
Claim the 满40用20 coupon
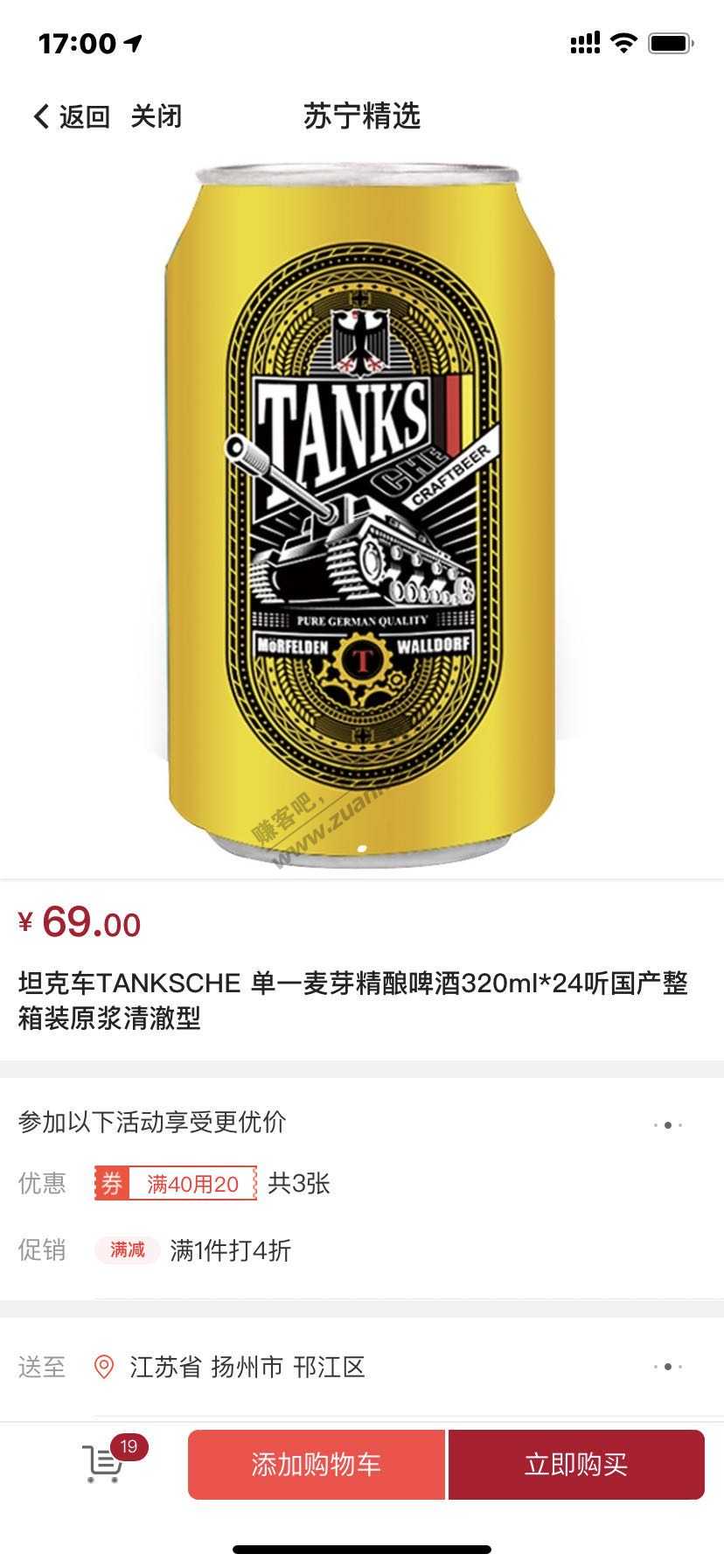point(176,1184)
